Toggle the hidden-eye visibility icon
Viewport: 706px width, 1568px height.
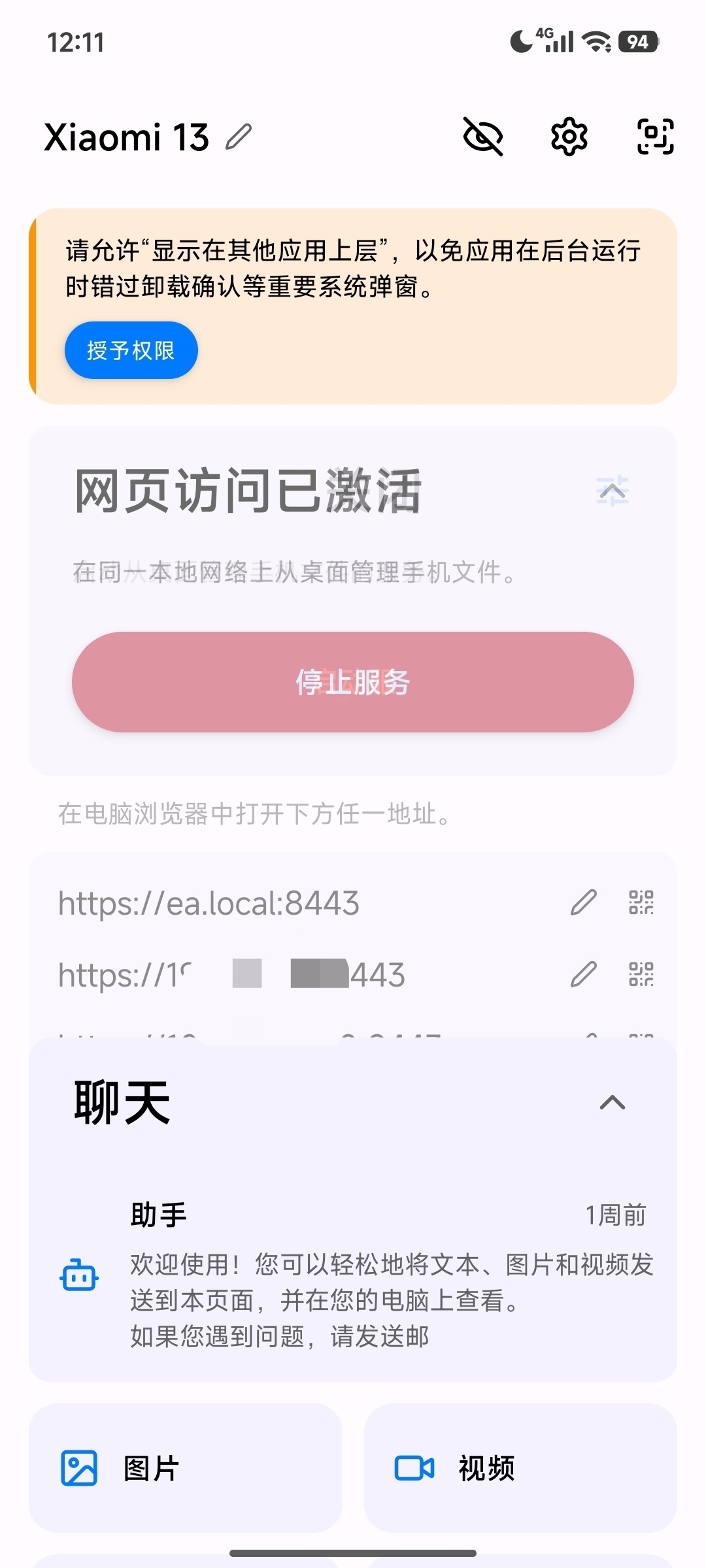[482, 137]
